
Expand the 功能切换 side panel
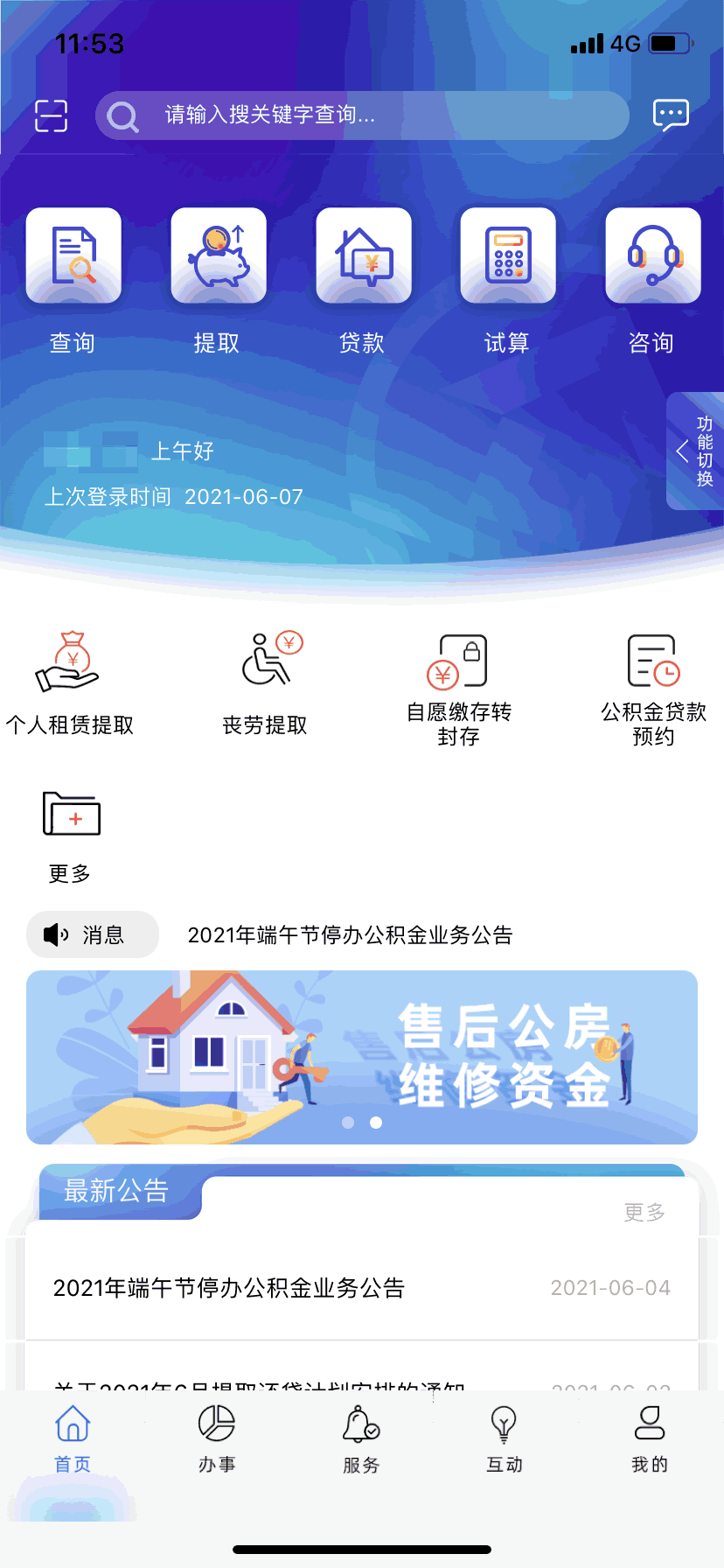click(x=695, y=451)
